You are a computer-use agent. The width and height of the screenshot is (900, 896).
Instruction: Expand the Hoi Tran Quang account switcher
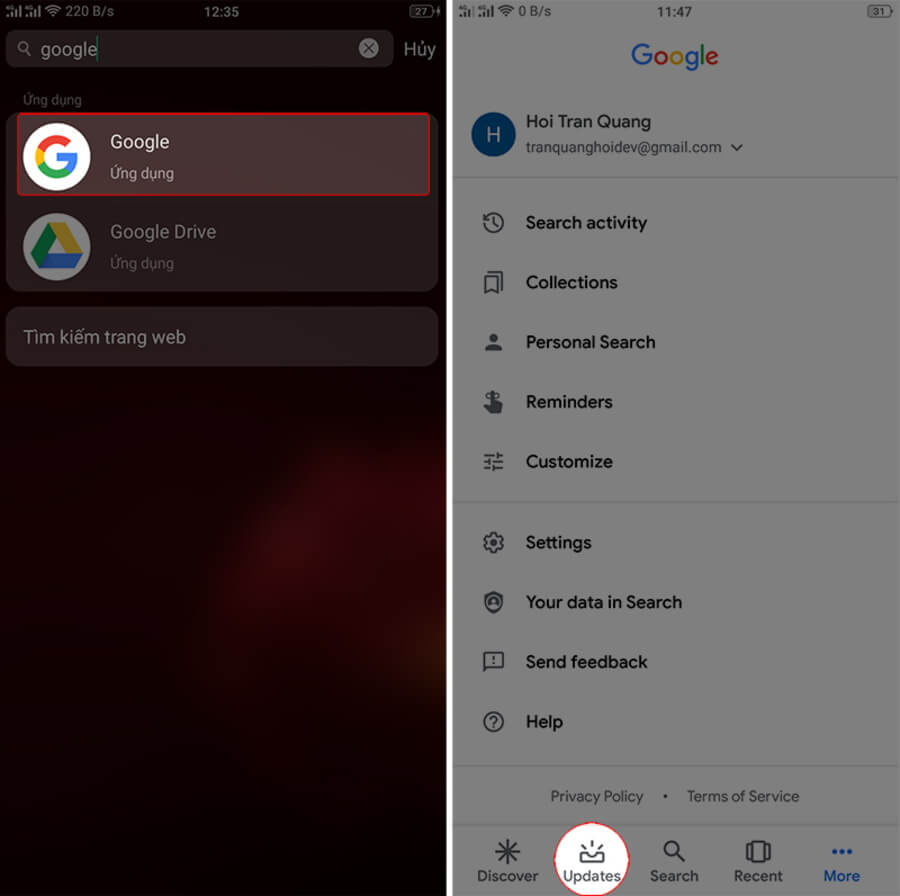737,148
